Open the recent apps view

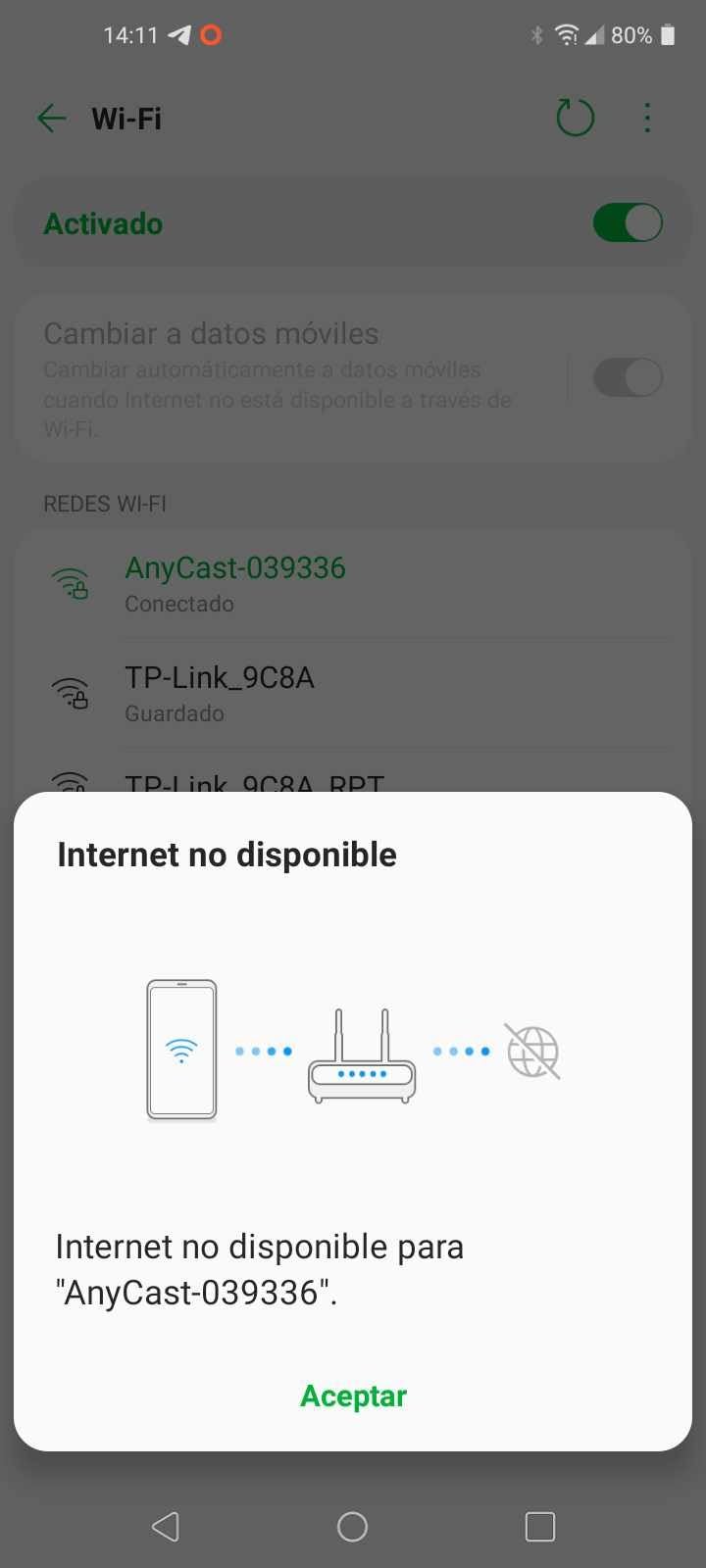pyautogui.click(x=539, y=1526)
